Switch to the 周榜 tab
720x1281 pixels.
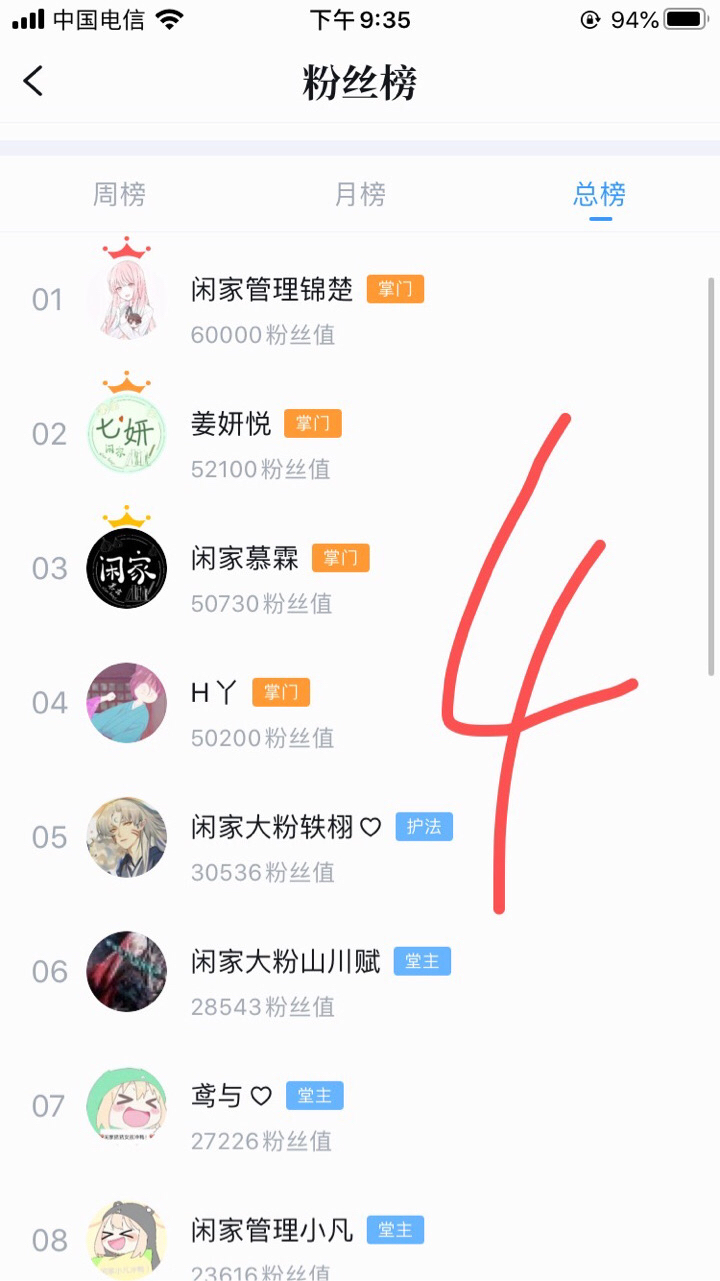tap(119, 194)
